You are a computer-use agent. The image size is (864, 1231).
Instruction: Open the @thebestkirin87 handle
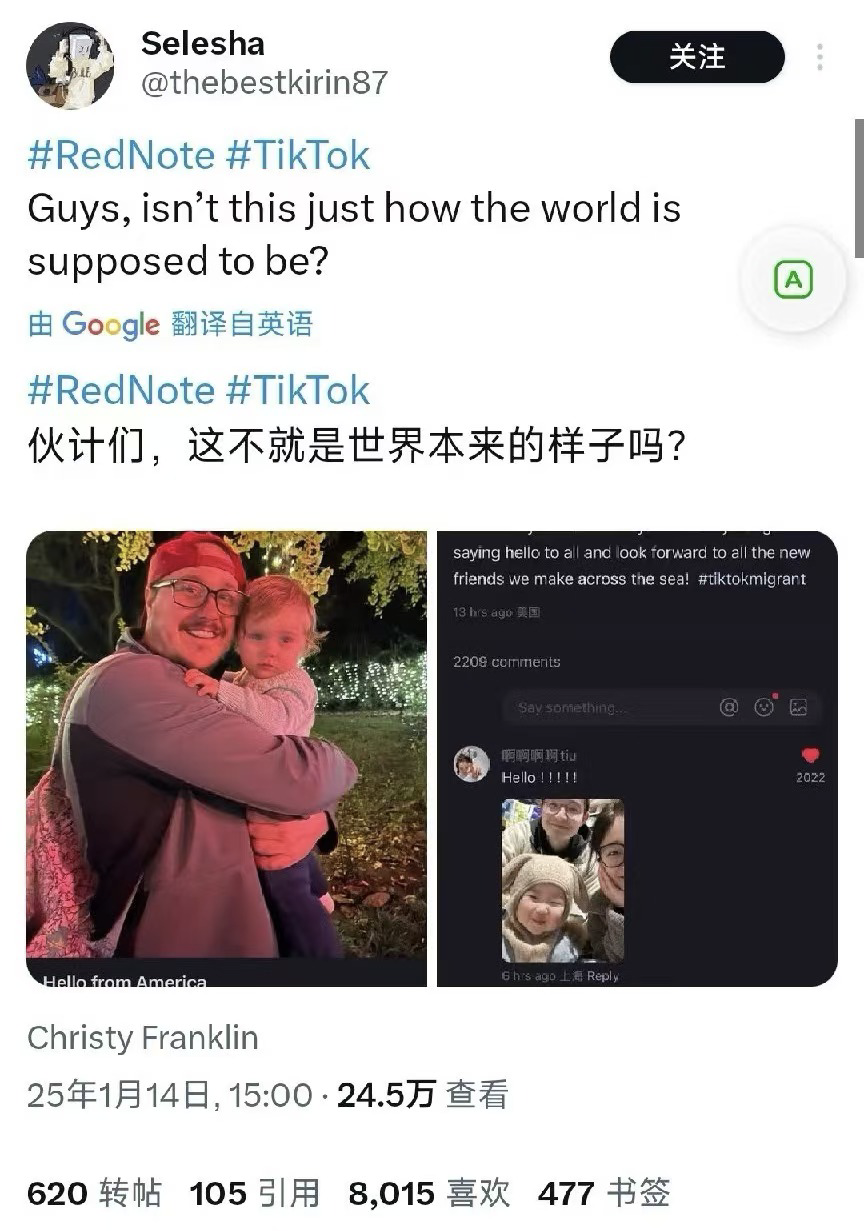coord(264,82)
